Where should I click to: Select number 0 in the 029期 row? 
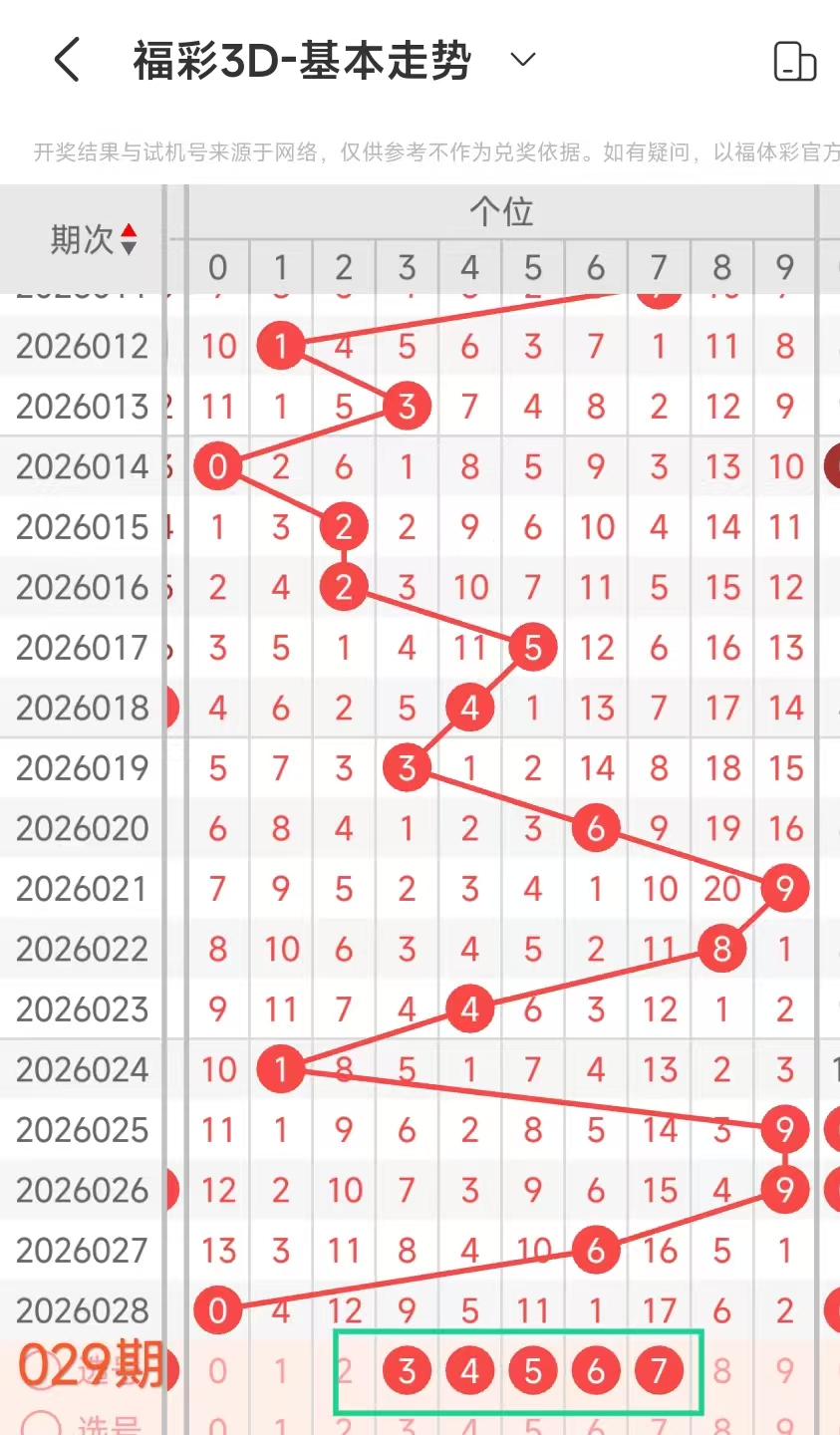coord(217,1371)
